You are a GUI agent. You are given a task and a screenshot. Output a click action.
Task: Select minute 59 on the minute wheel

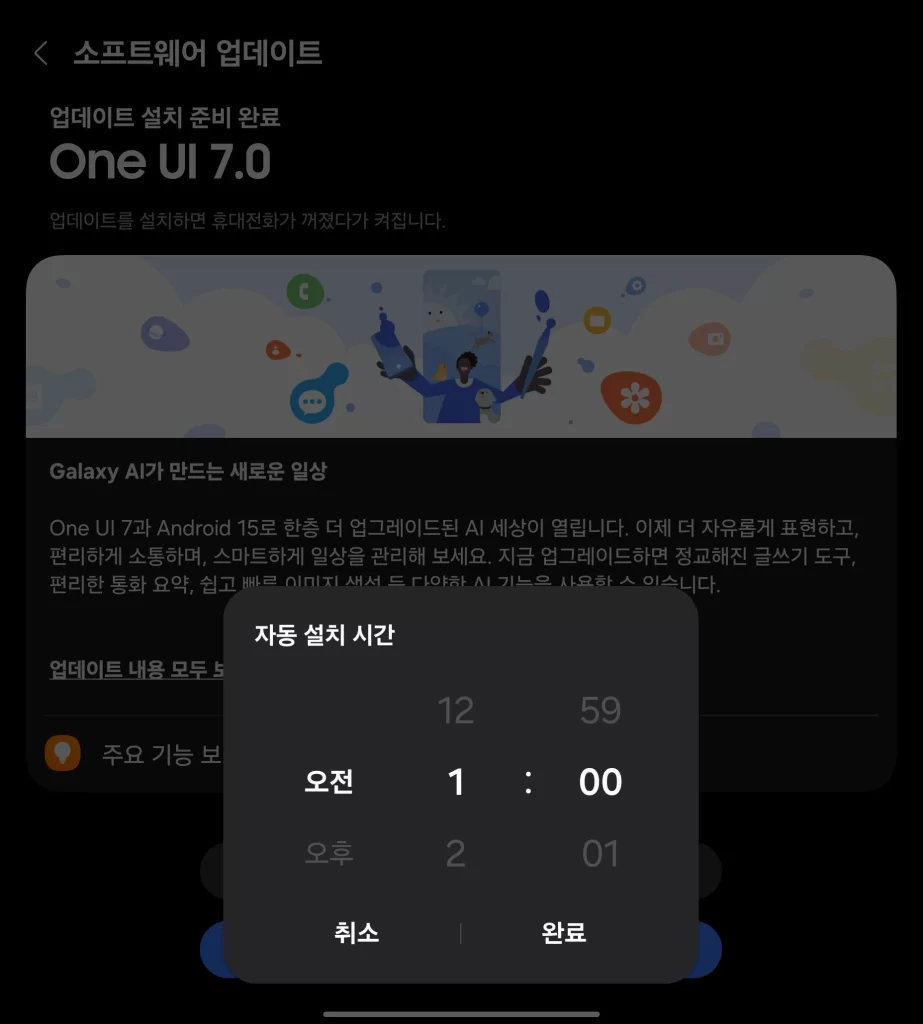coord(600,712)
